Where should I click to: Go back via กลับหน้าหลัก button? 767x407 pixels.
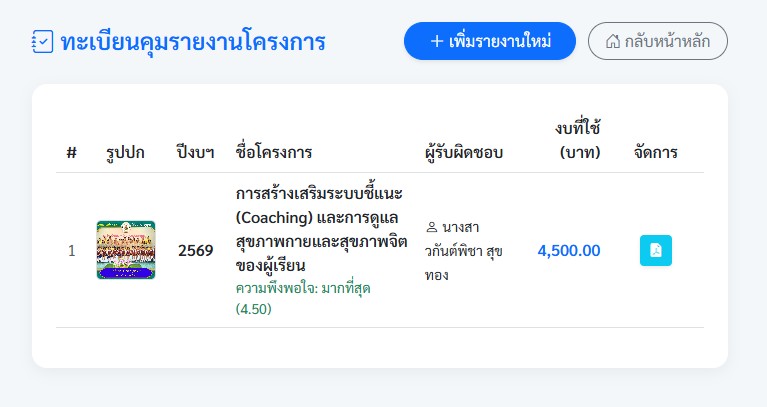click(657, 41)
